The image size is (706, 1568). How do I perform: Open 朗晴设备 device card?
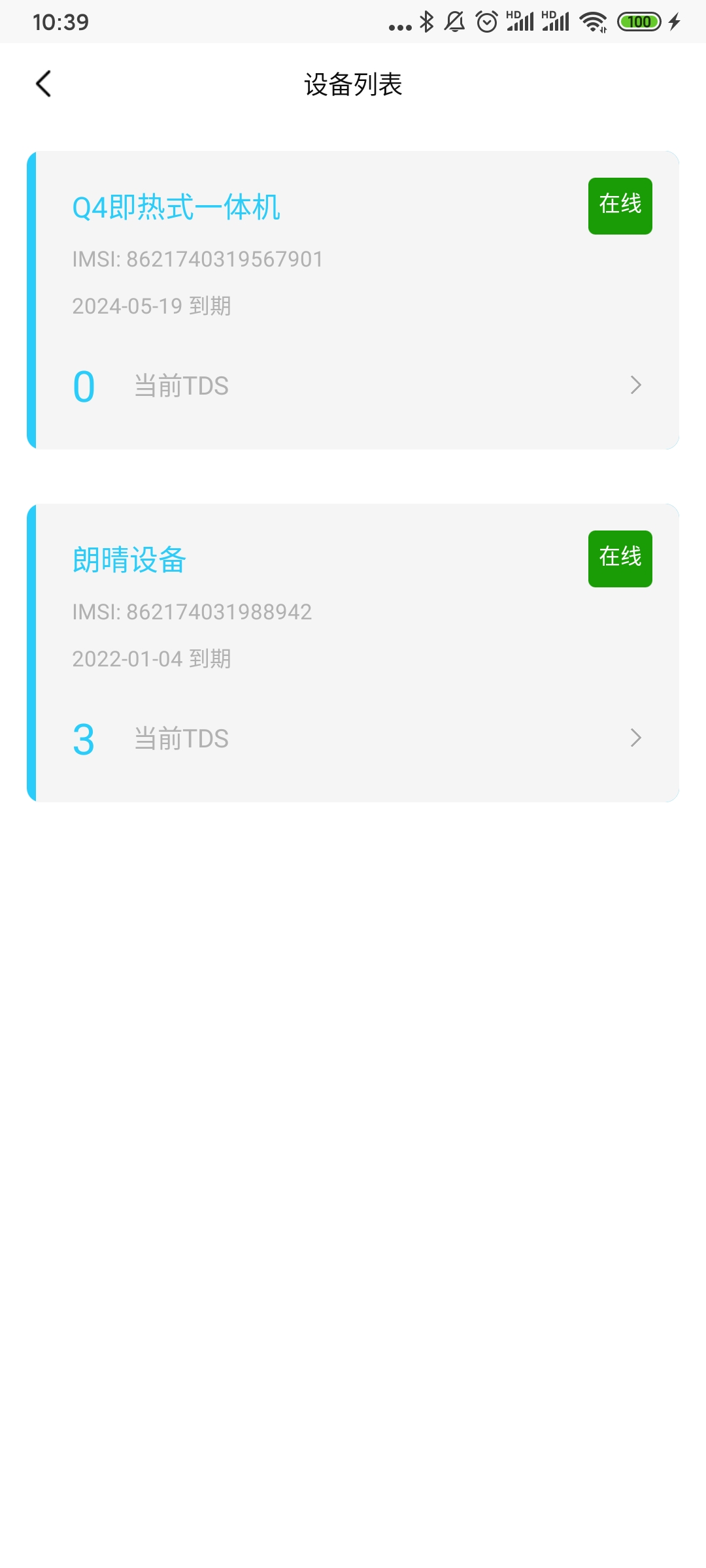pyautogui.click(x=353, y=653)
